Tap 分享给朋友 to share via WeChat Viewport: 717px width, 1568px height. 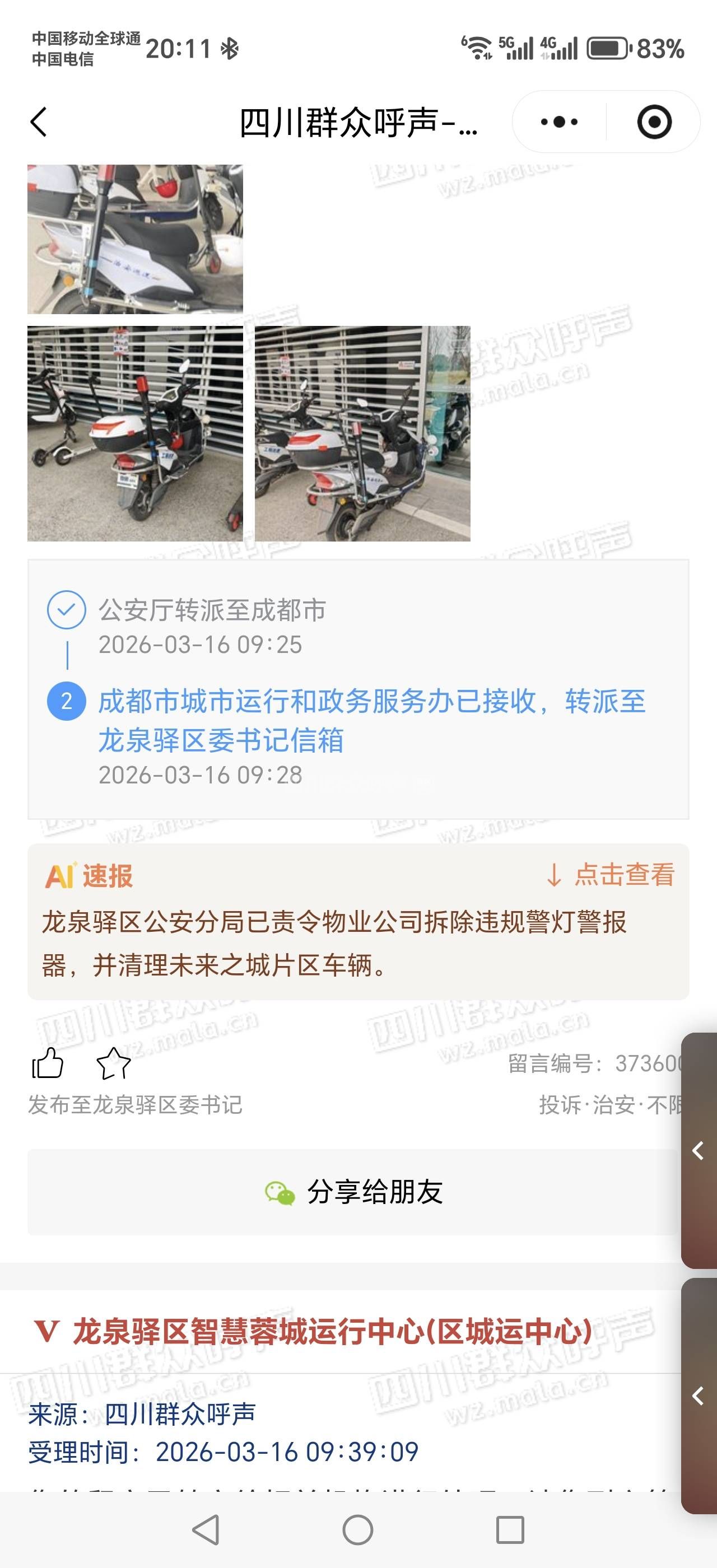pos(354,1192)
